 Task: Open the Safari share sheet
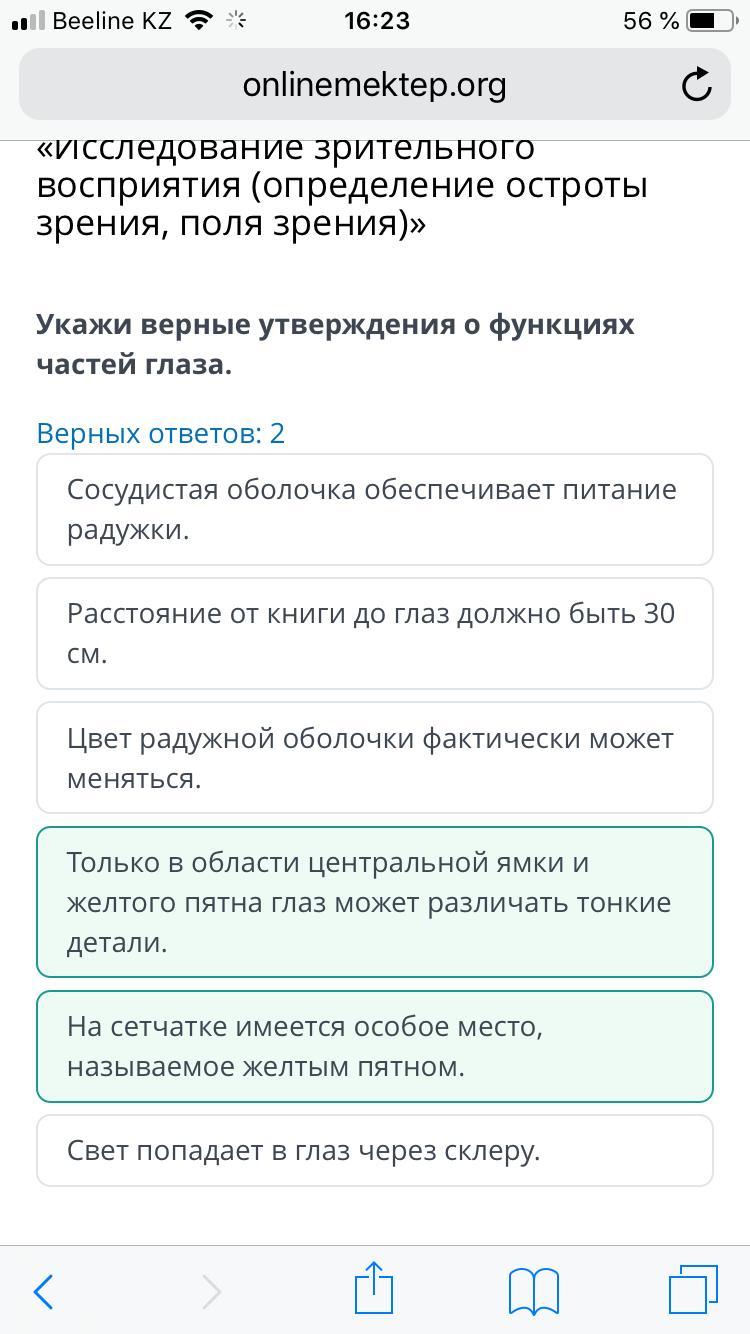(x=374, y=1288)
